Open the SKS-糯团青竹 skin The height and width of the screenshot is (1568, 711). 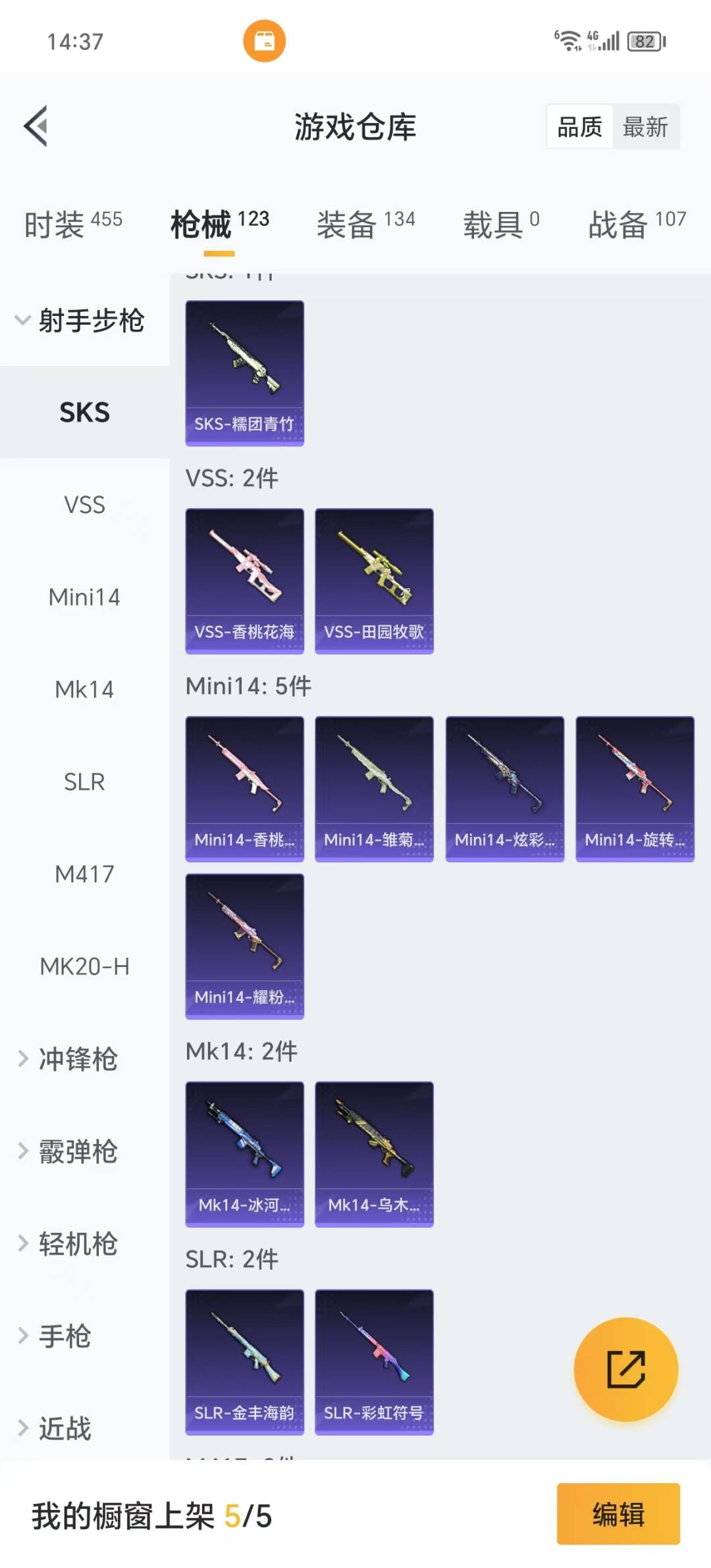pyautogui.click(x=244, y=373)
